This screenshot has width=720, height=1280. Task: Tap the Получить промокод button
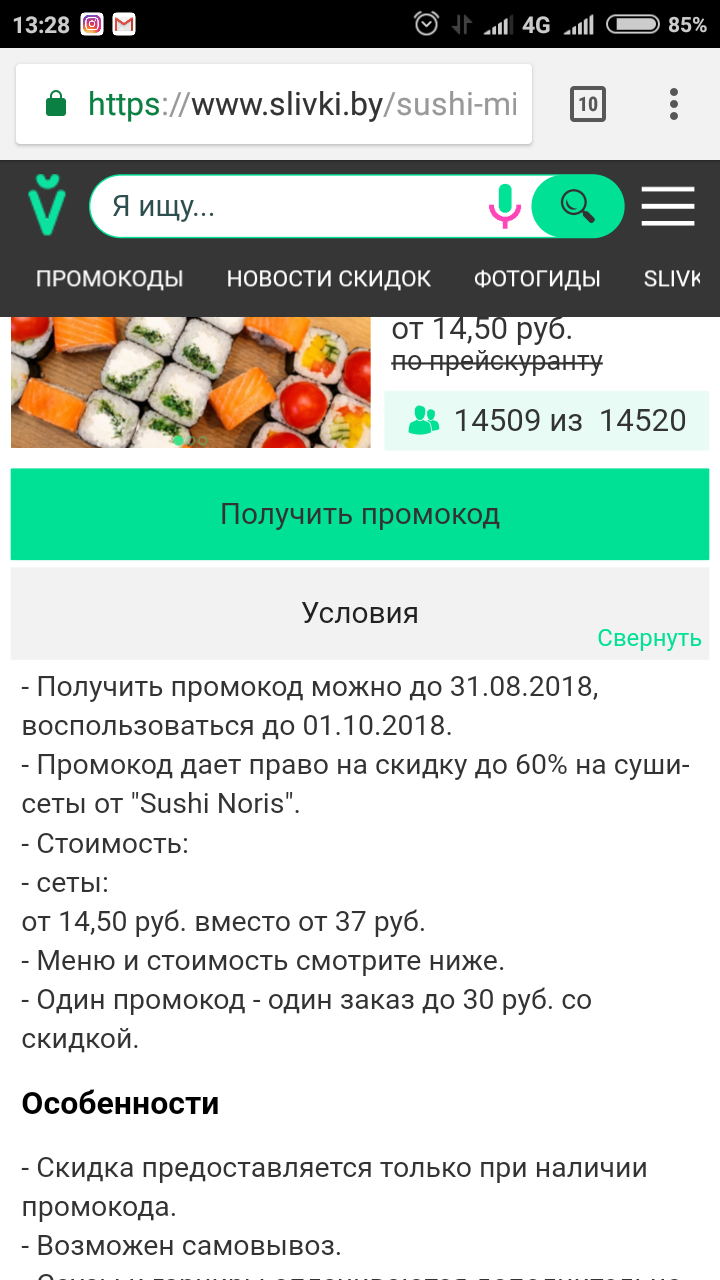[x=360, y=515]
